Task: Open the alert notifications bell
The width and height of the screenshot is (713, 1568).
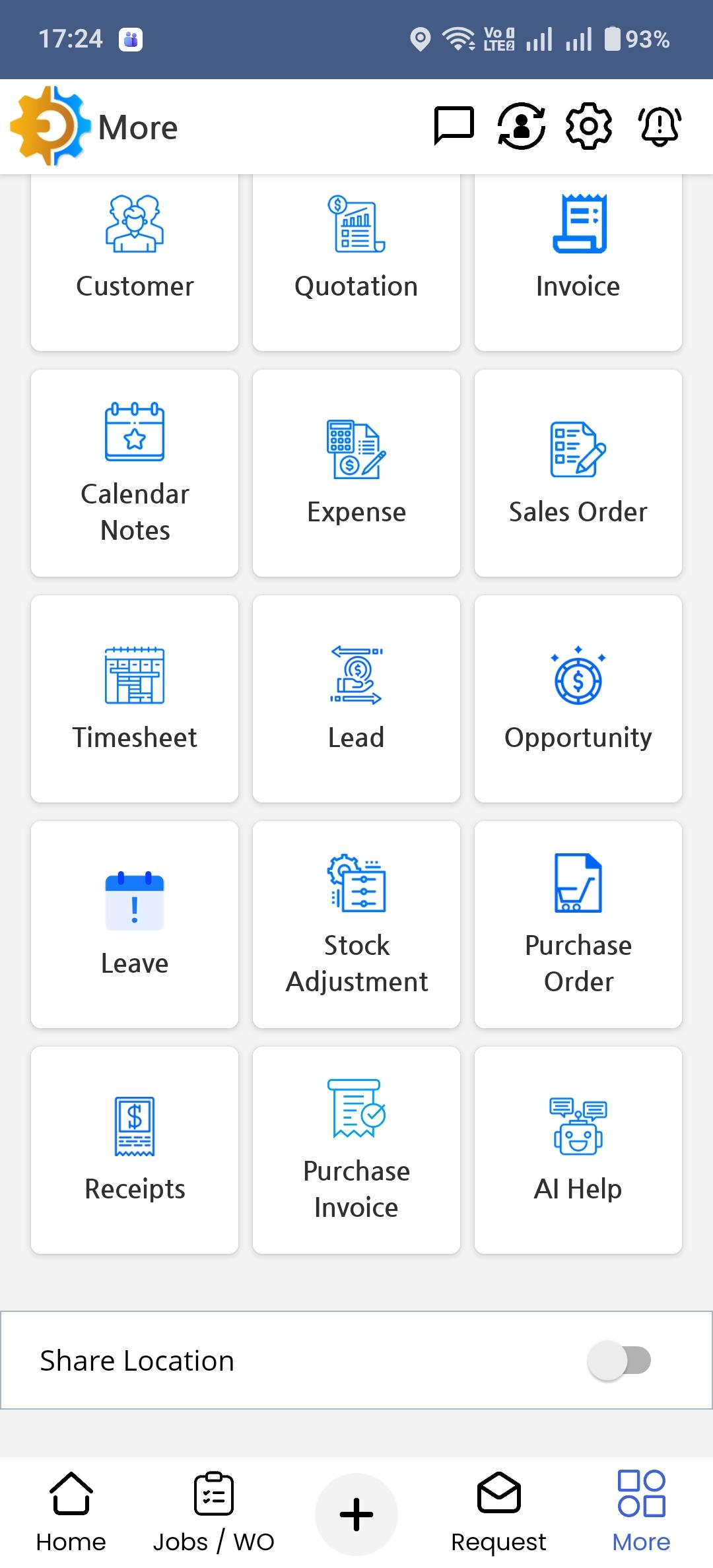Action: pos(660,125)
